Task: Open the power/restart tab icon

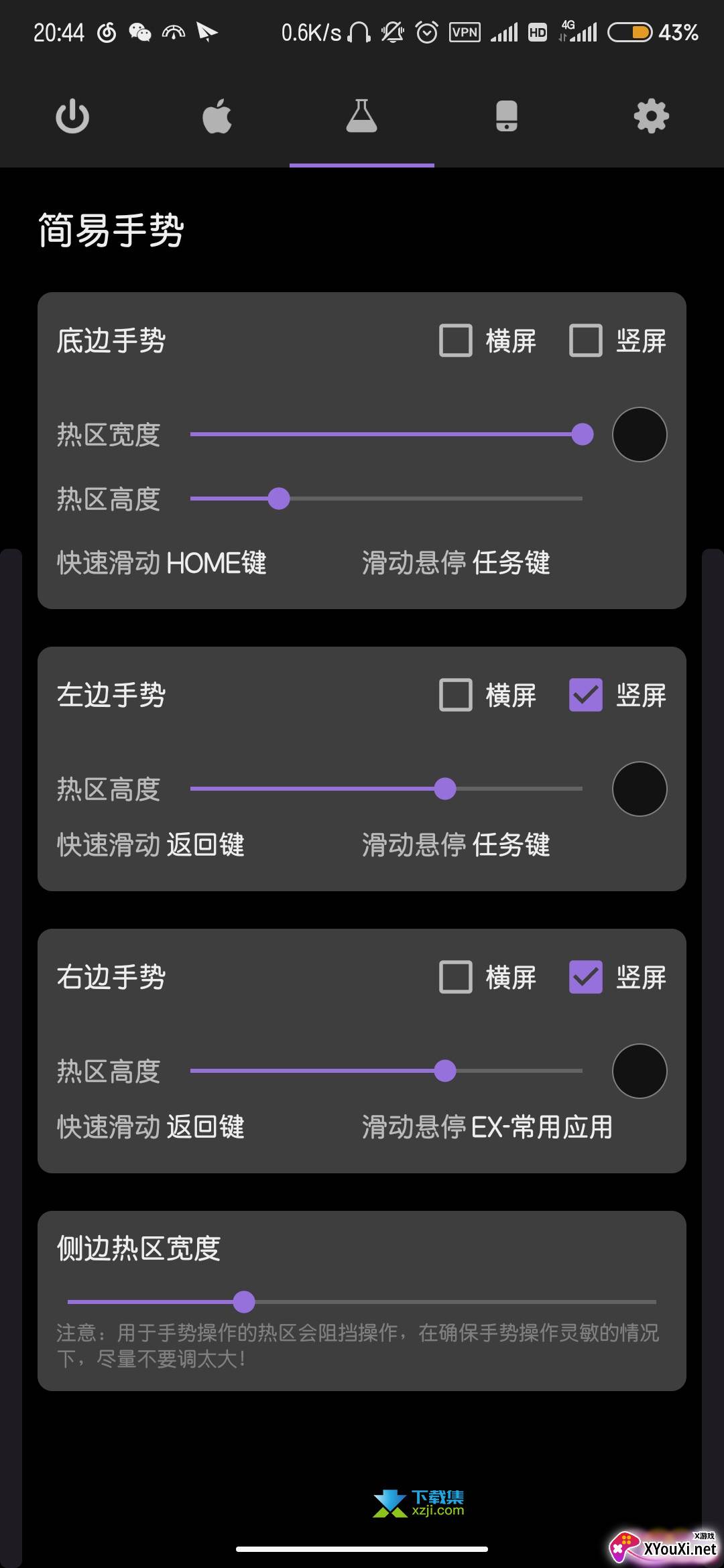Action: 72,116
